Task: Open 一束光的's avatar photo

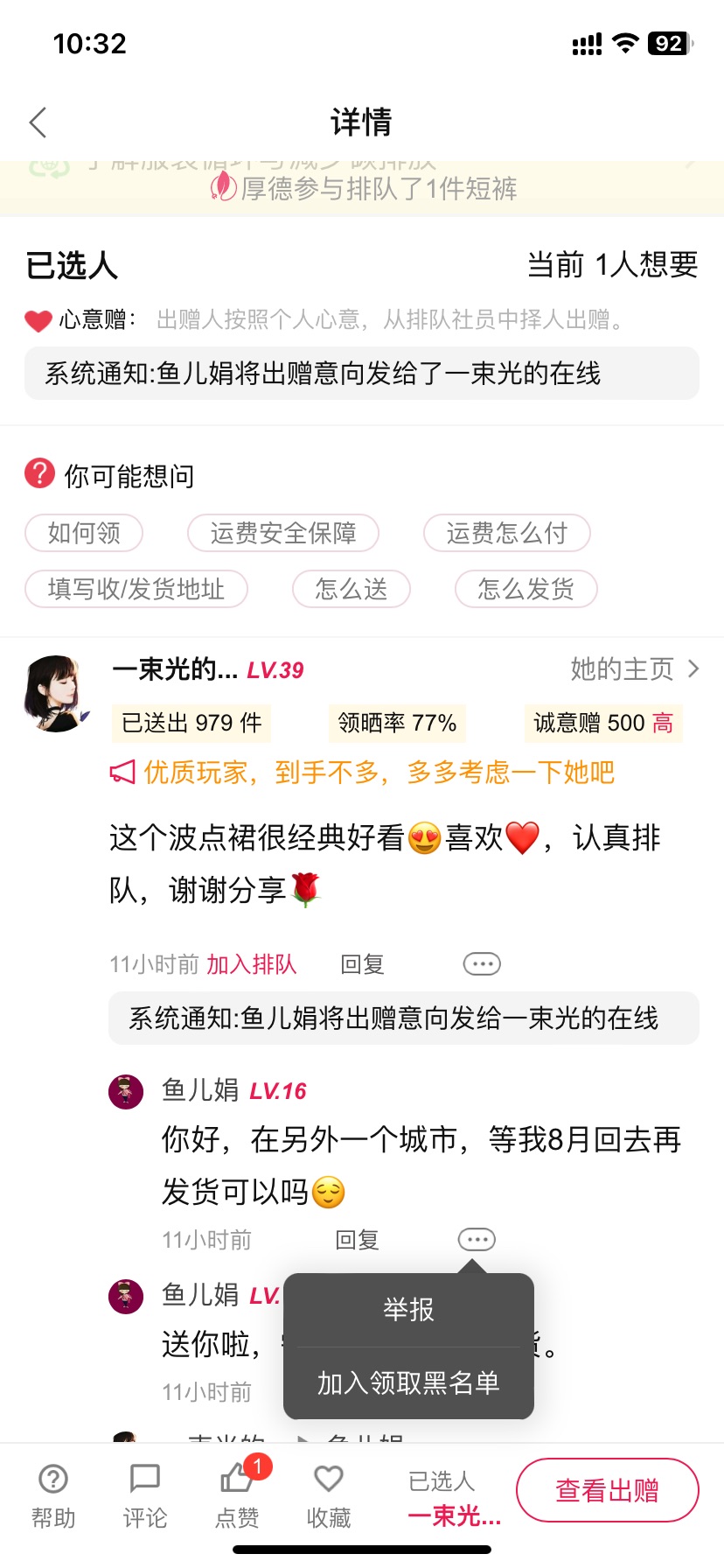Action: 57,694
